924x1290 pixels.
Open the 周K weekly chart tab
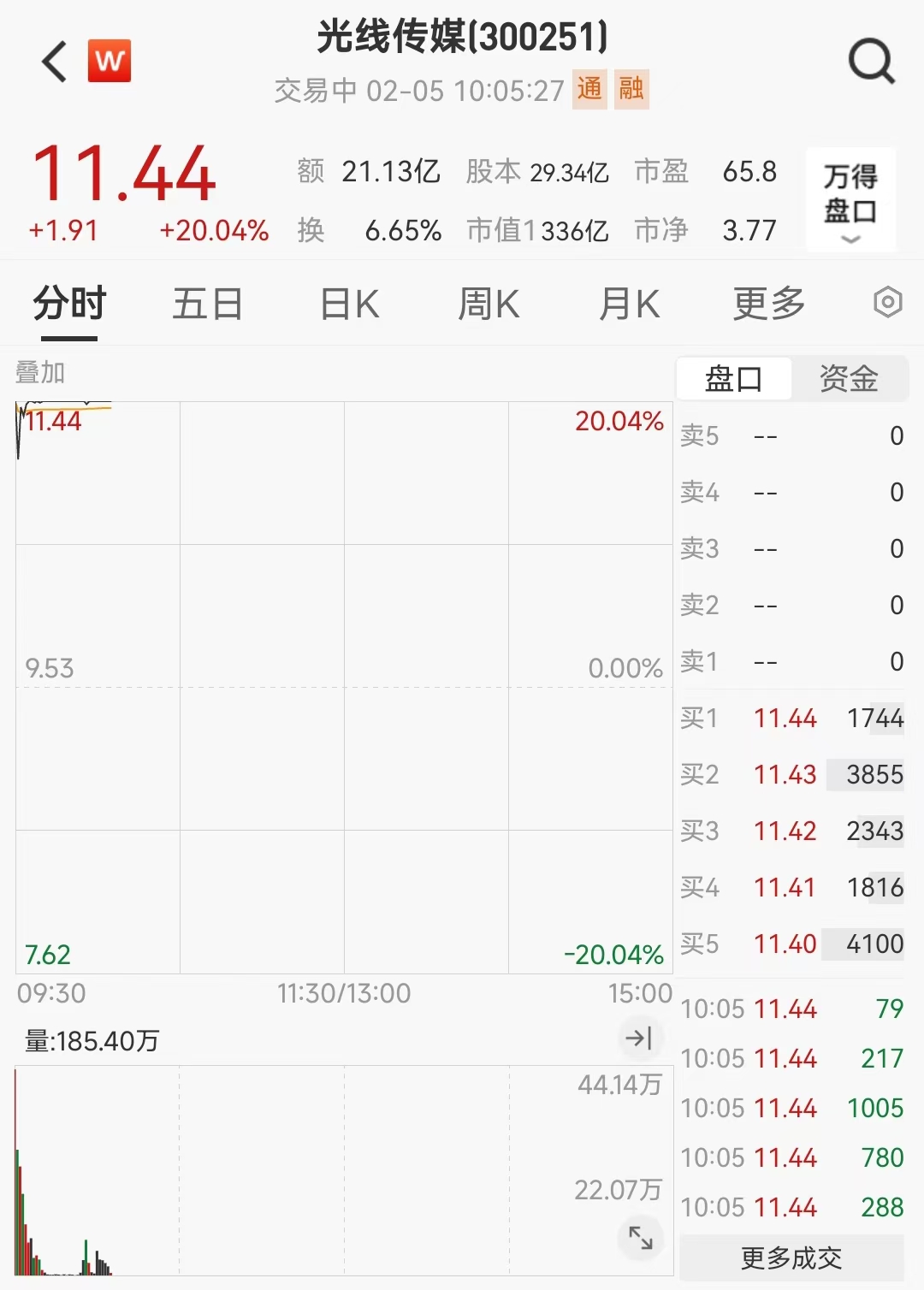488,304
